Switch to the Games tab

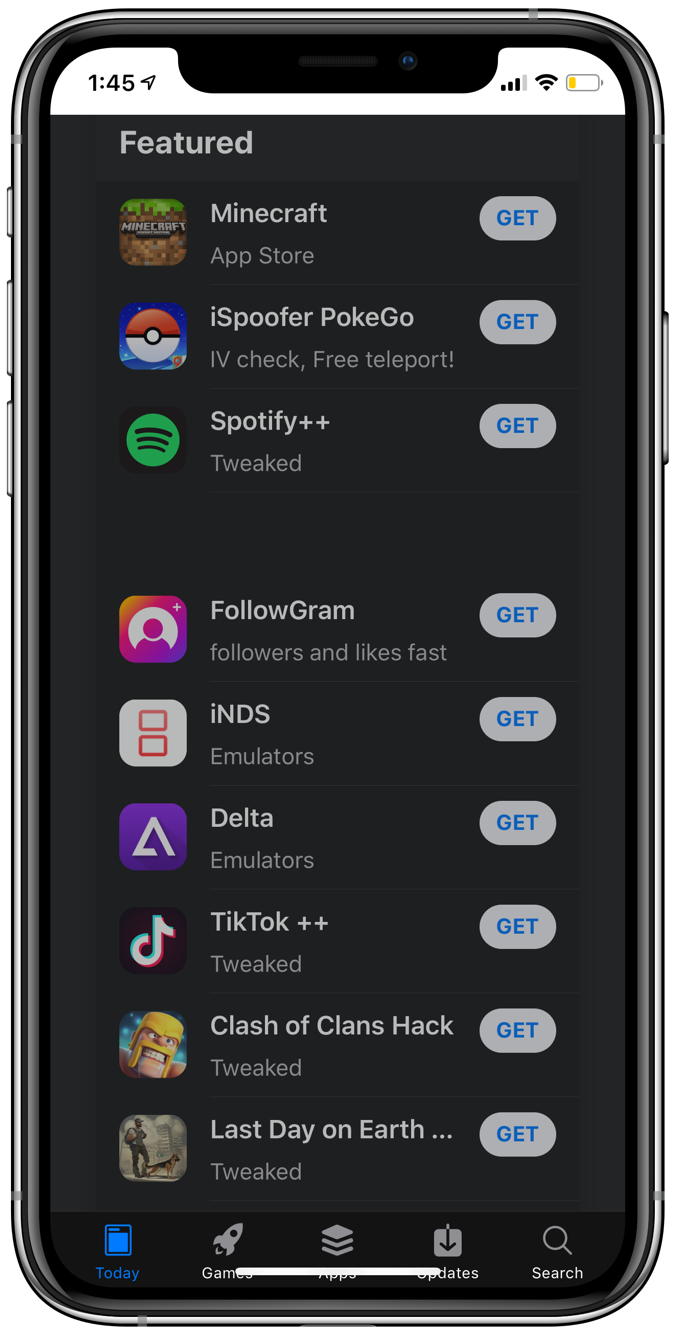coord(227,1250)
